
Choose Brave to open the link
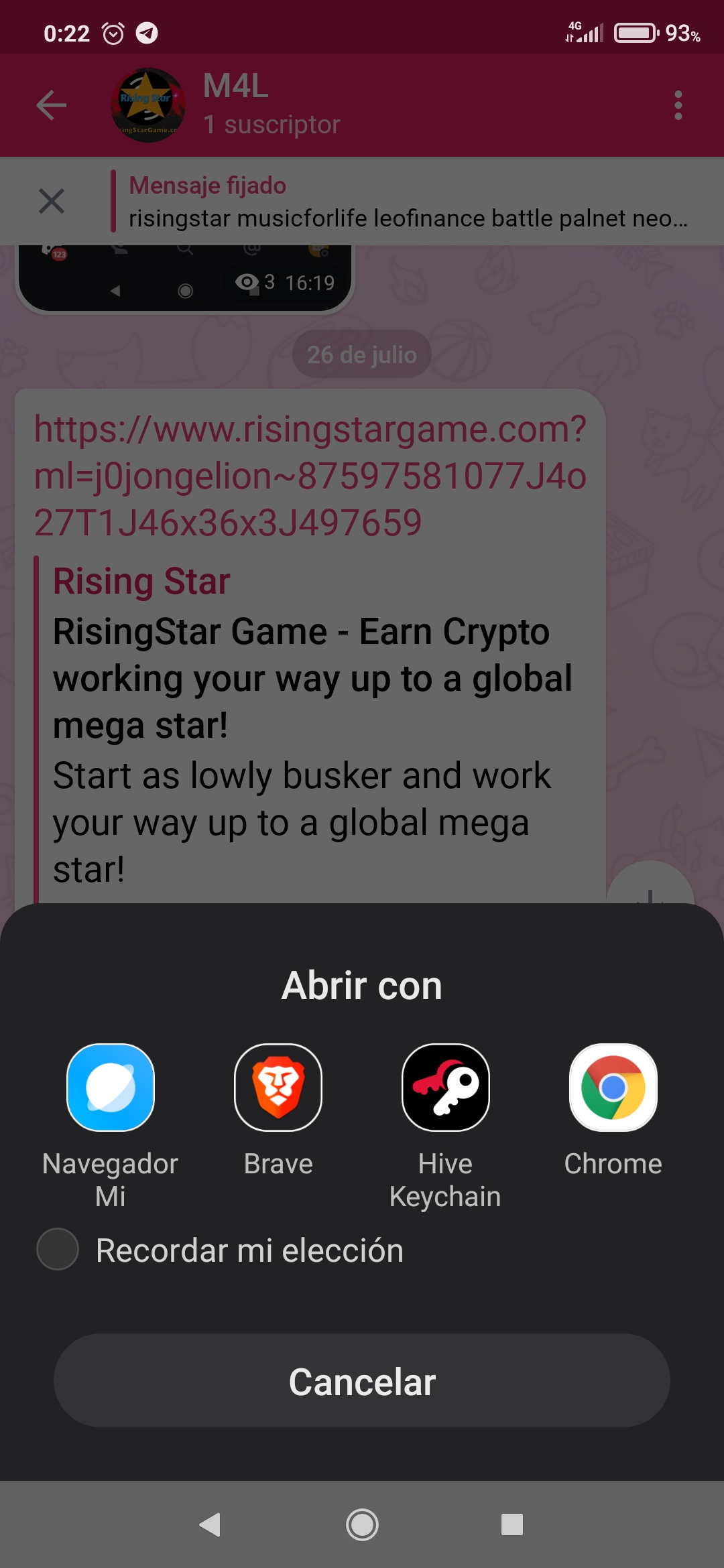pyautogui.click(x=278, y=1088)
